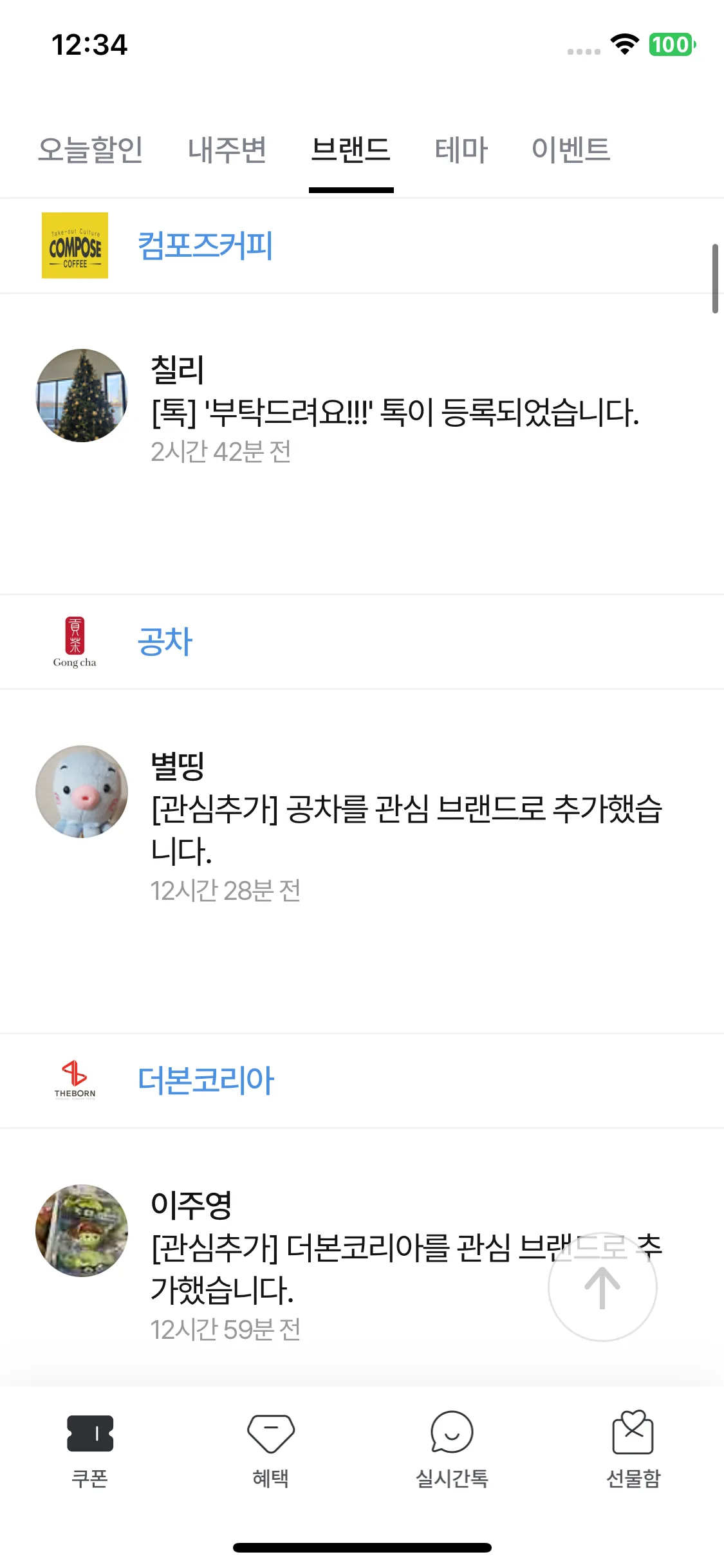724x1568 pixels.
Task: Switch to the 실시간톡 tab
Action: 452,1450
